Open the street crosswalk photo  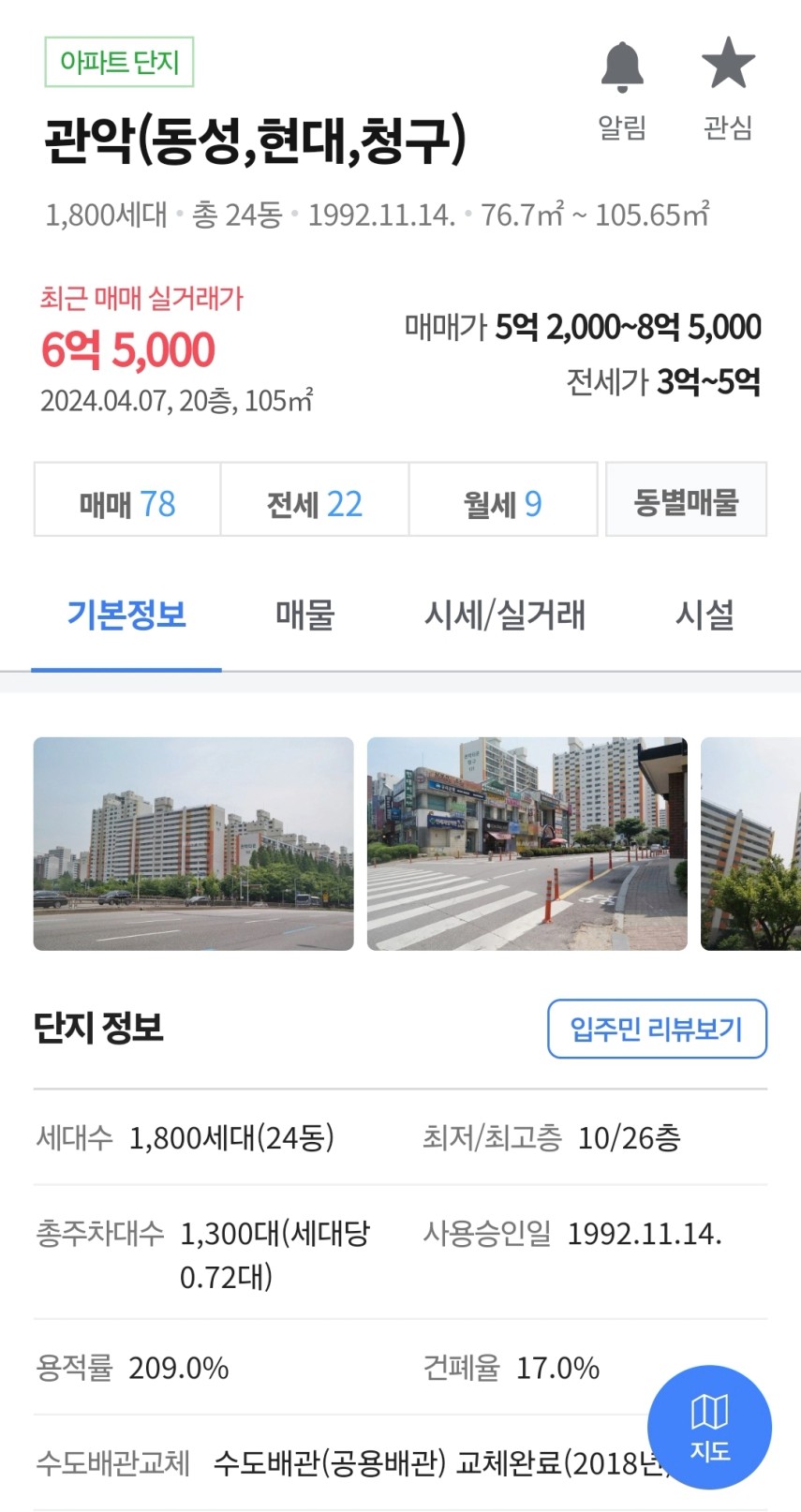pyautogui.click(x=527, y=843)
